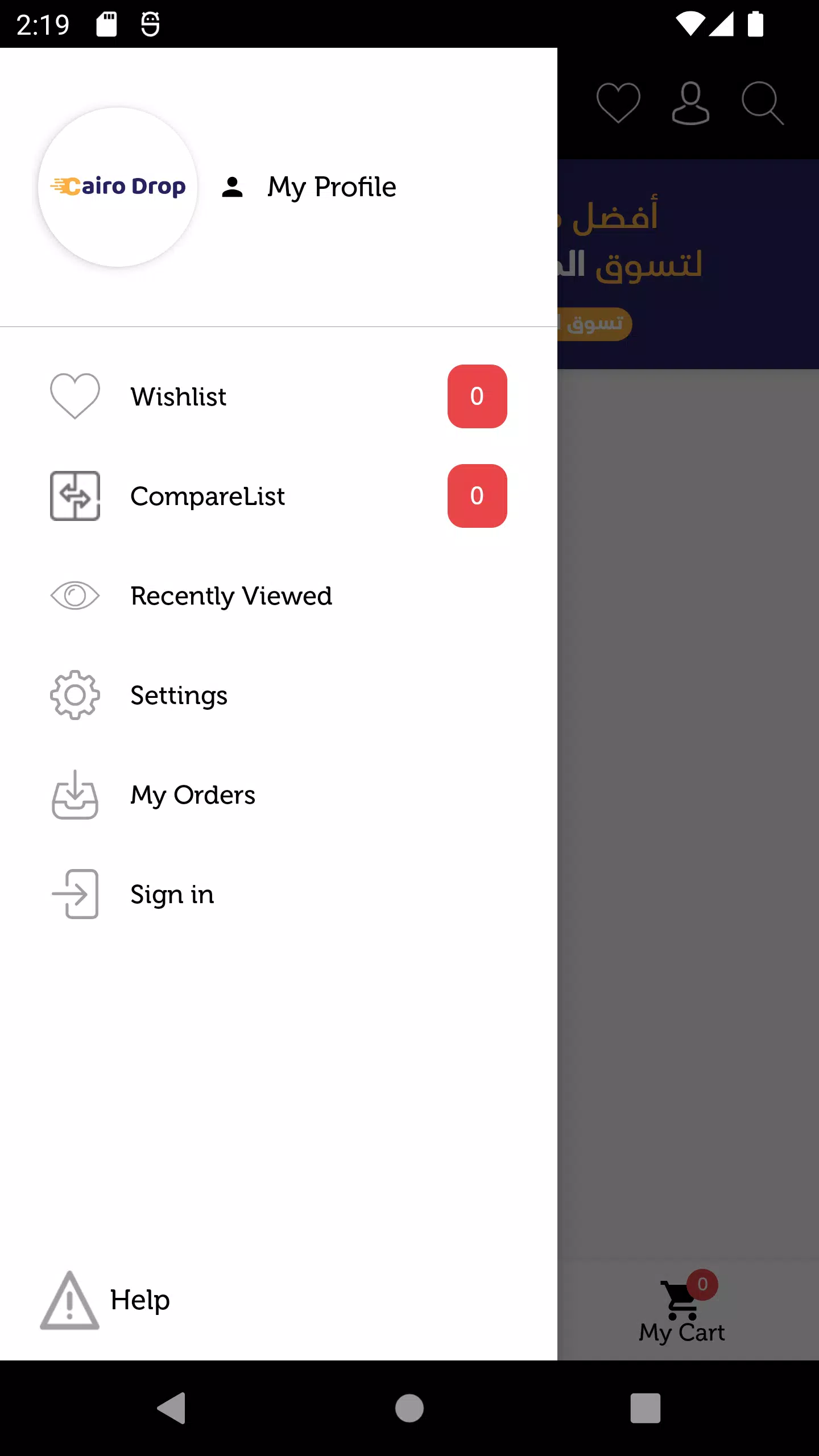
Task: Click the Wishlist count badge showing 0
Action: coord(477,396)
